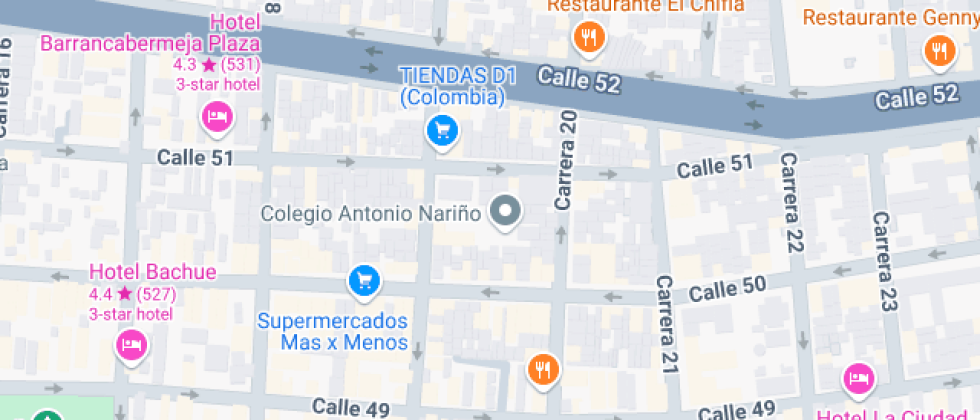Open the Hotel Barrancabermeja Plaza pin
980x420 pixels.
tap(216, 119)
